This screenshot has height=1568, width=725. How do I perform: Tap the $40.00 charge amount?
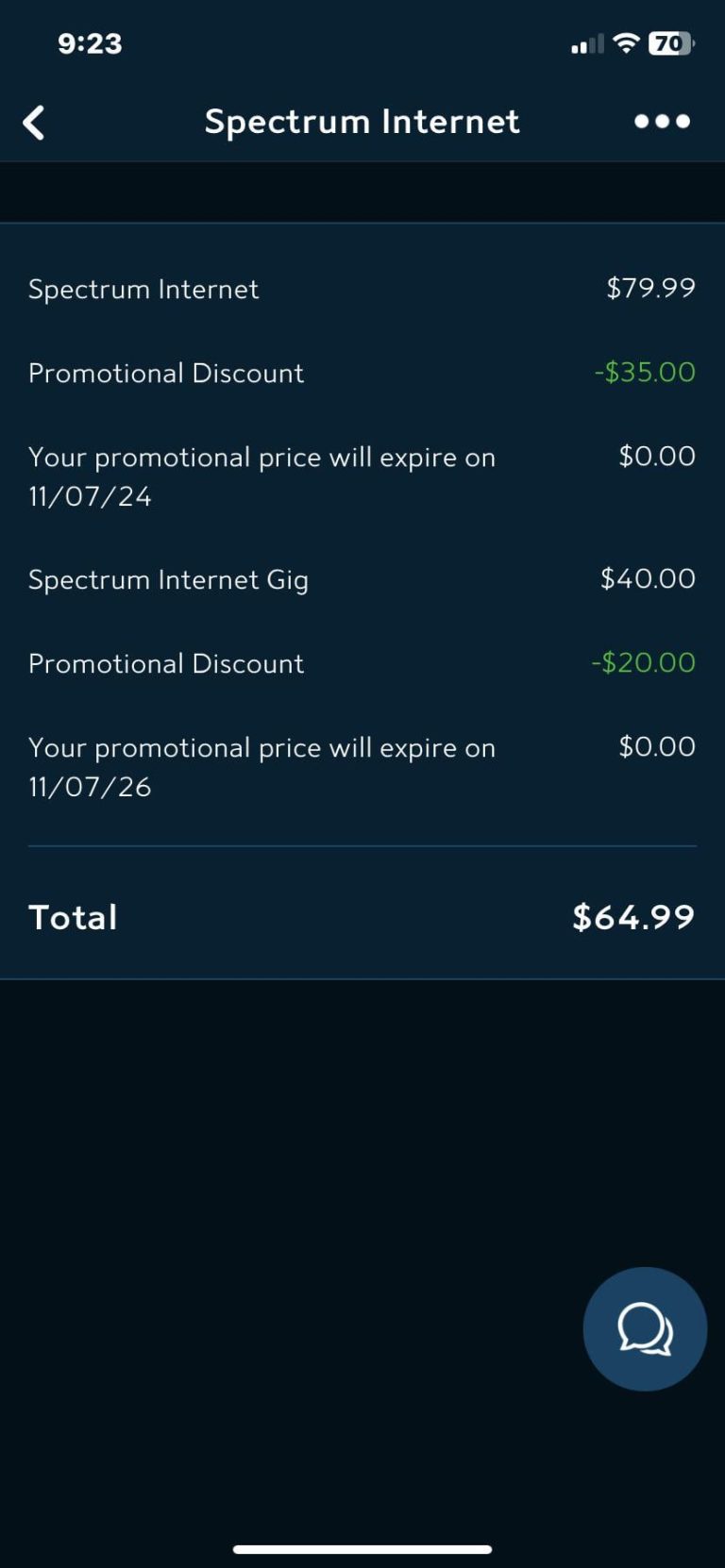click(x=649, y=578)
